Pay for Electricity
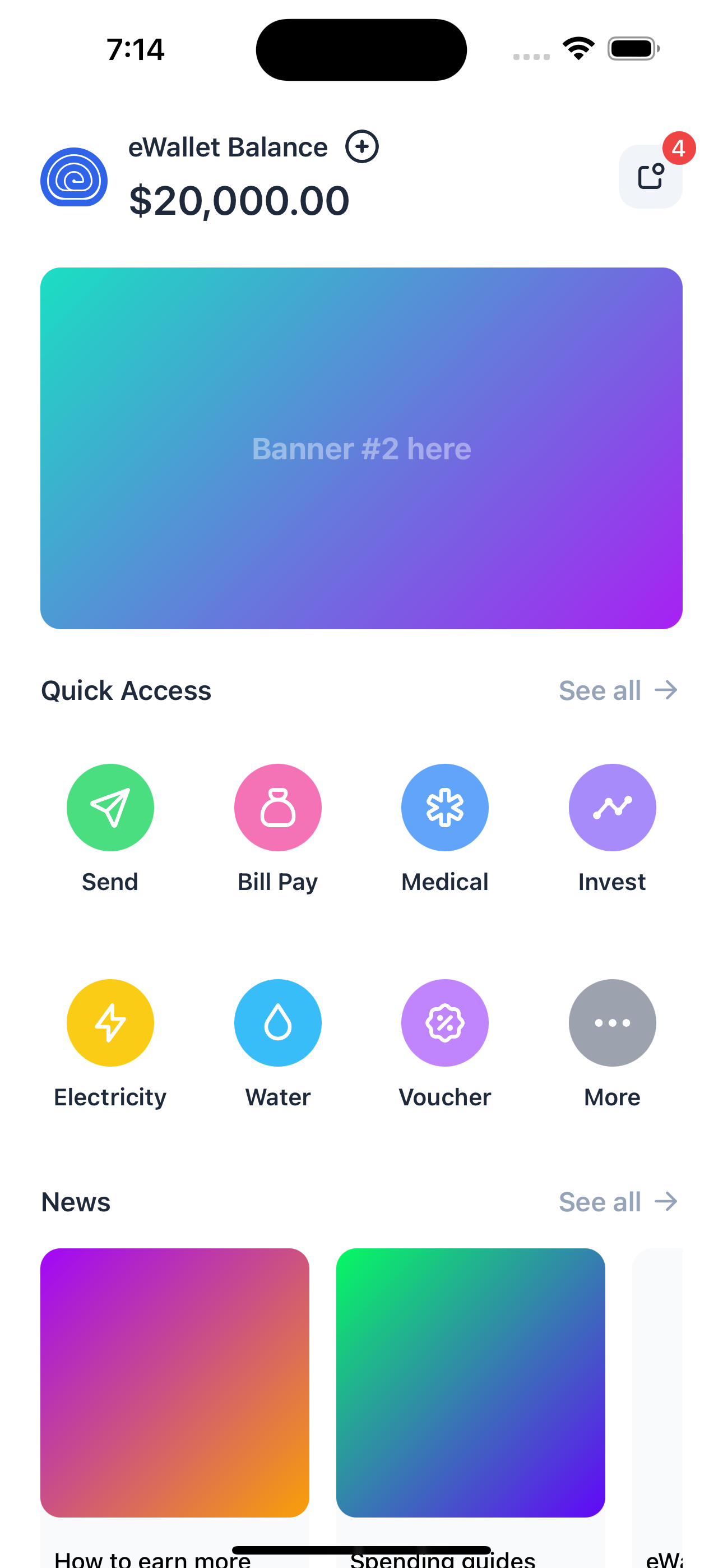Screen dimensions: 723x1568 point(110,1022)
